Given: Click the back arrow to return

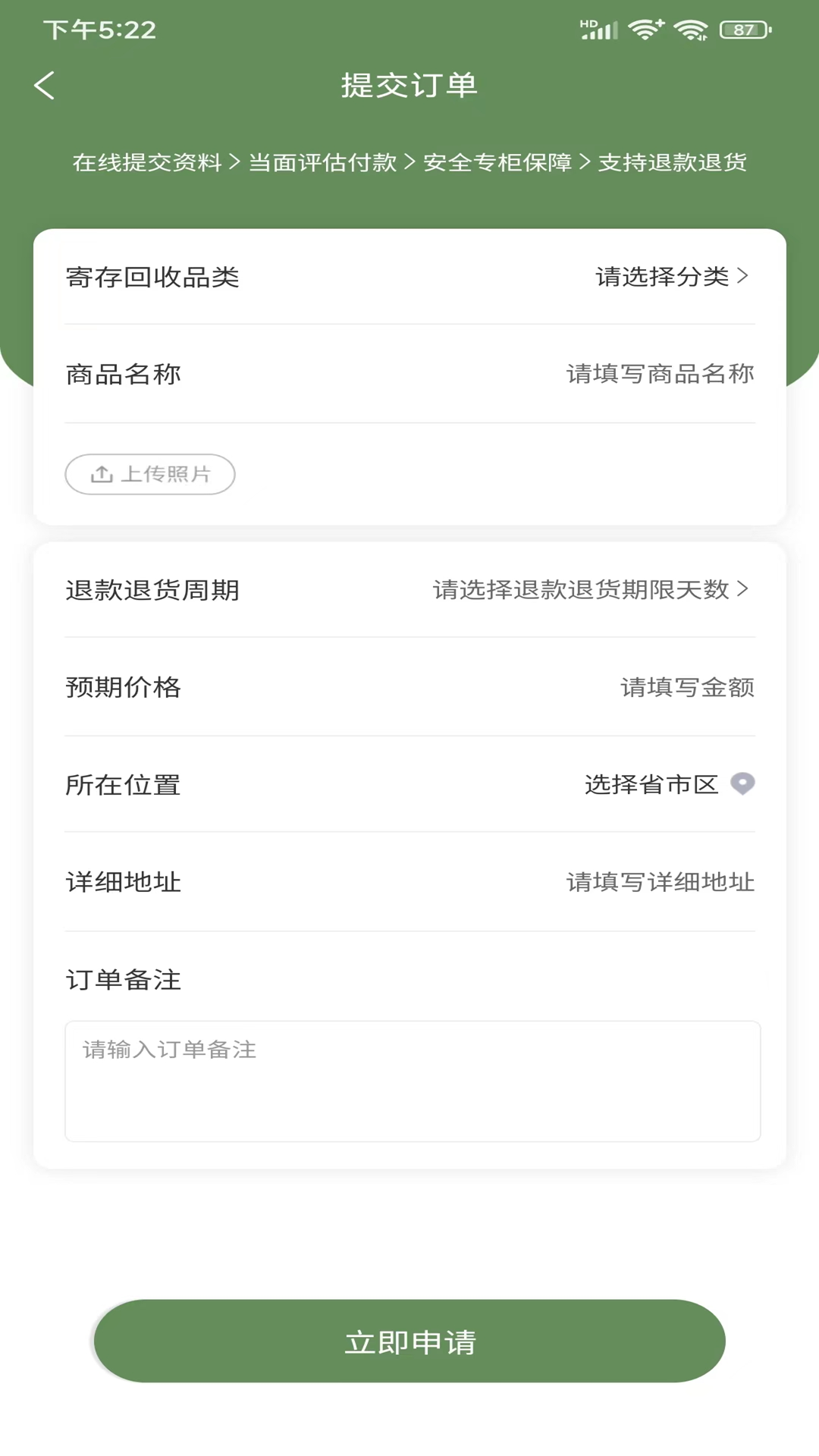Looking at the screenshot, I should pyautogui.click(x=45, y=86).
